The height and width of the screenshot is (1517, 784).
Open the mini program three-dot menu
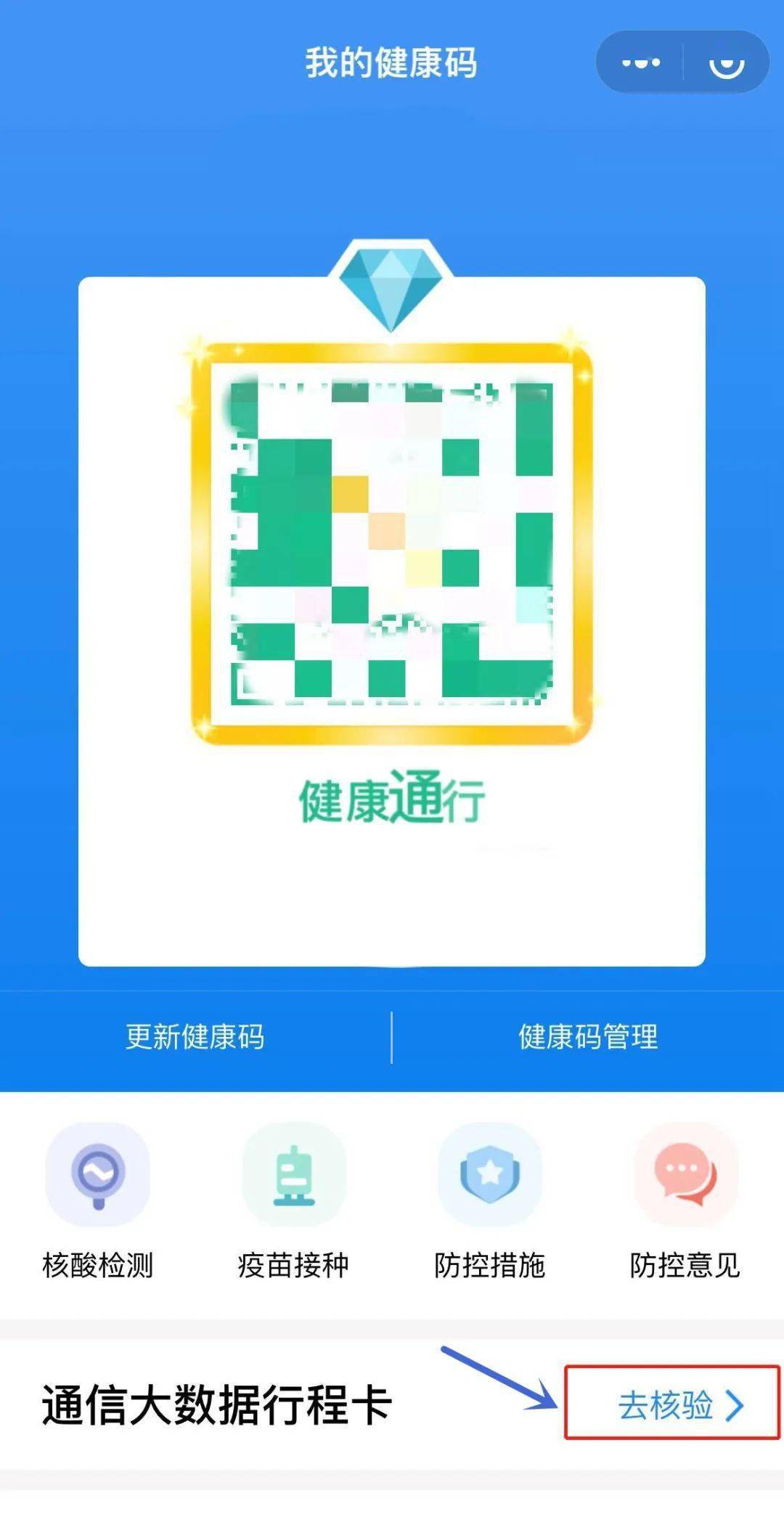click(641, 63)
